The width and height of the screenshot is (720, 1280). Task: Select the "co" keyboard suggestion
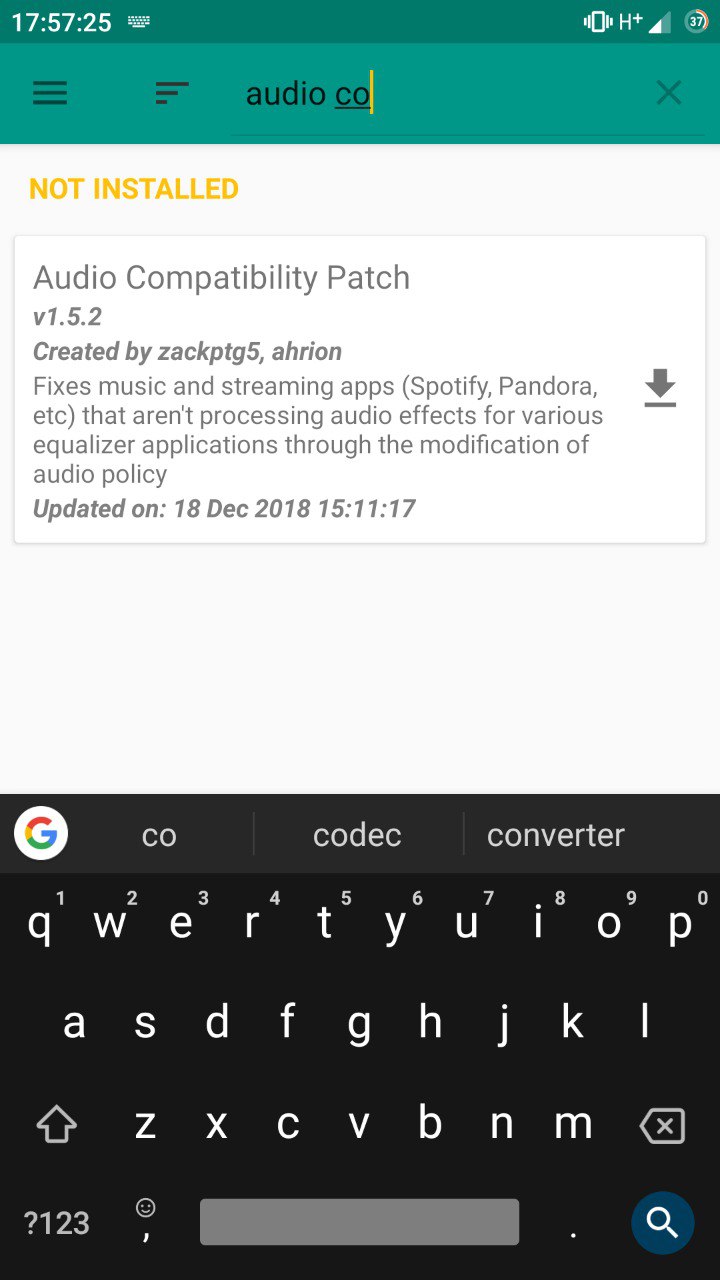pyautogui.click(x=159, y=835)
